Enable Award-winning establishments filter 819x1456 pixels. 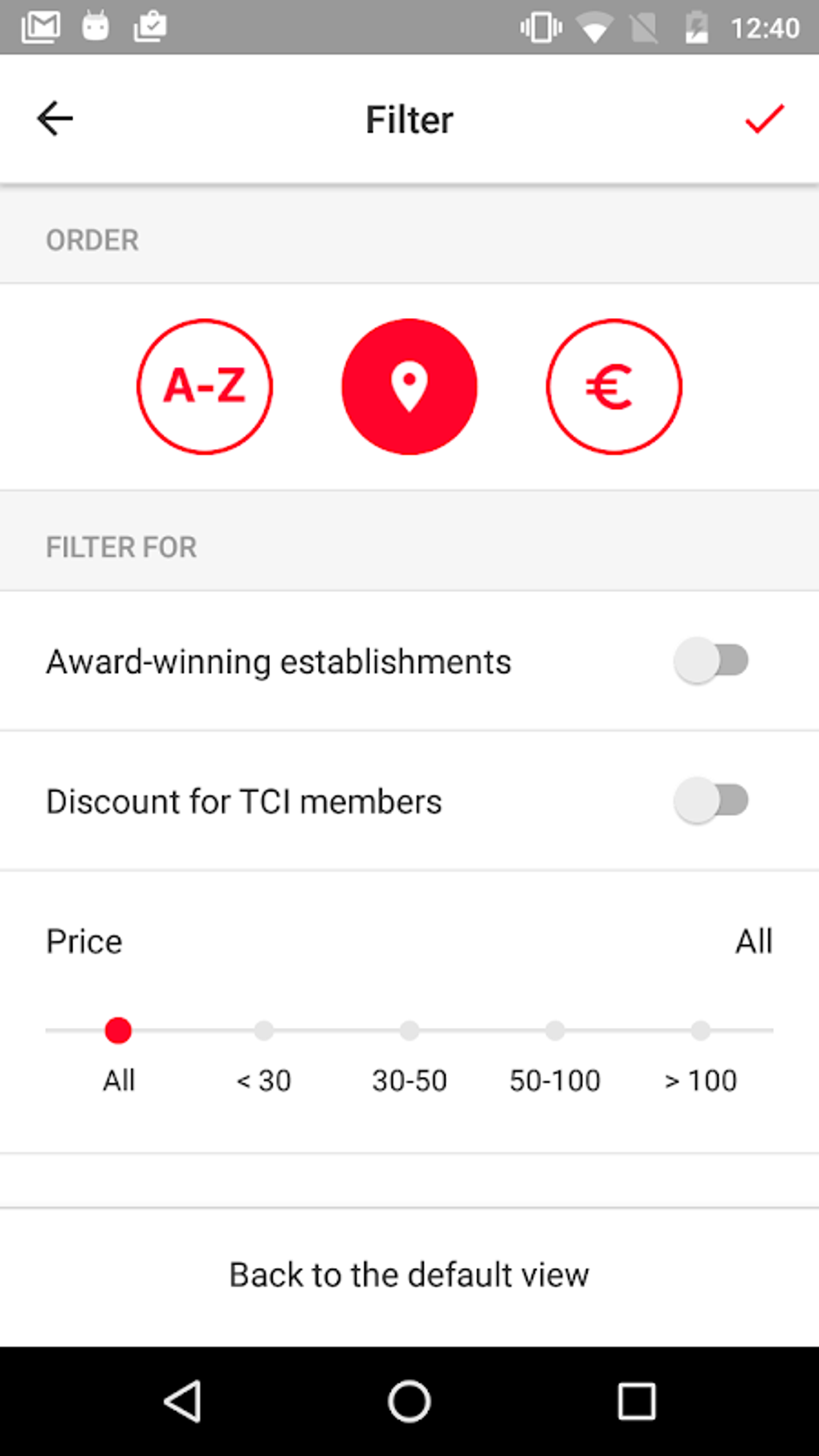coord(711,661)
